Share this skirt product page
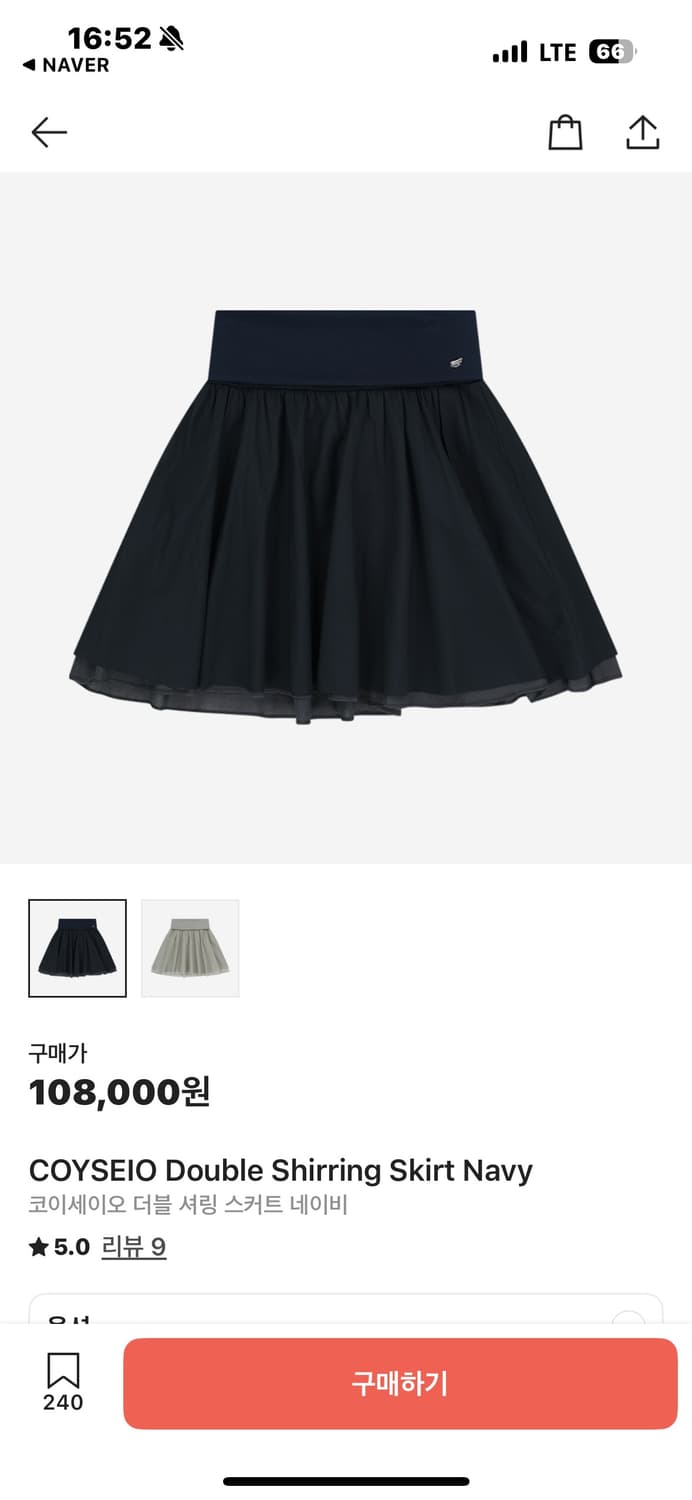Image resolution: width=692 pixels, height=1500 pixels. (x=642, y=133)
